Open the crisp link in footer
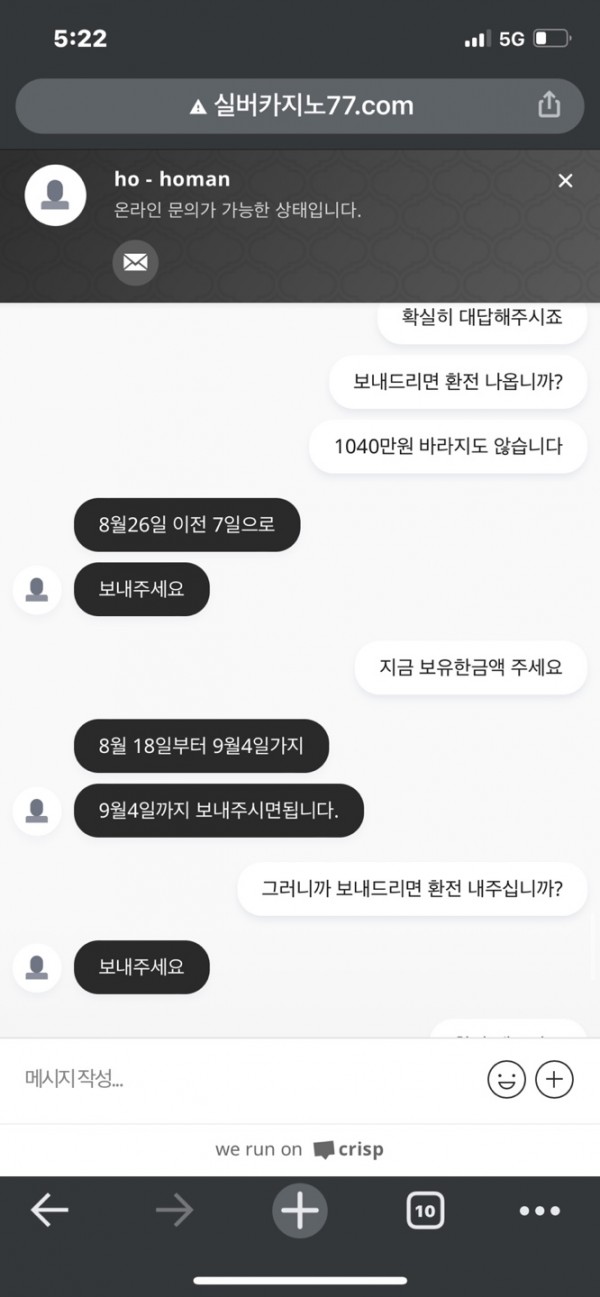The image size is (600, 1297). pyautogui.click(x=349, y=1150)
